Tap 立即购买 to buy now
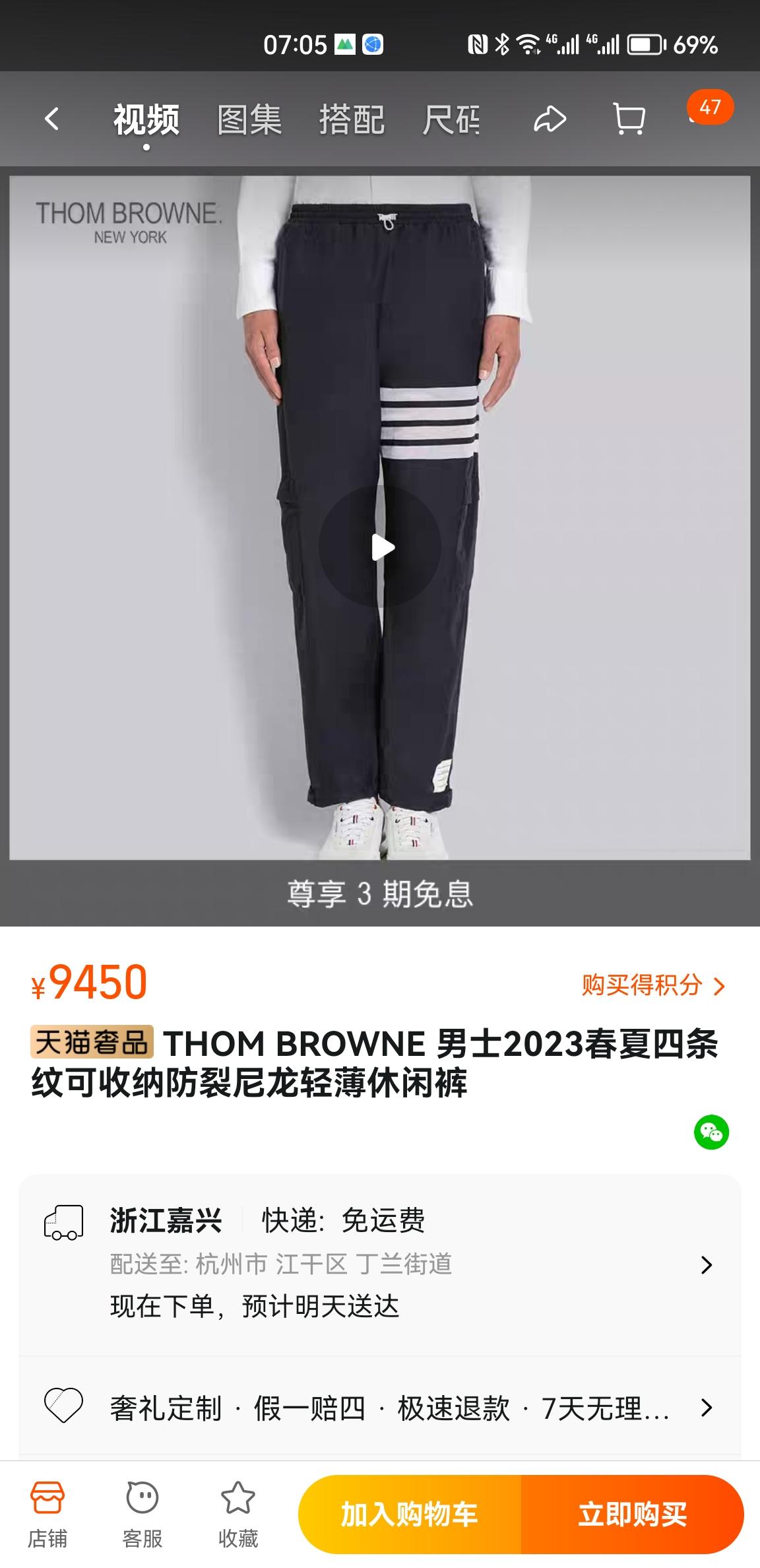The height and width of the screenshot is (1568, 760). click(x=632, y=1515)
